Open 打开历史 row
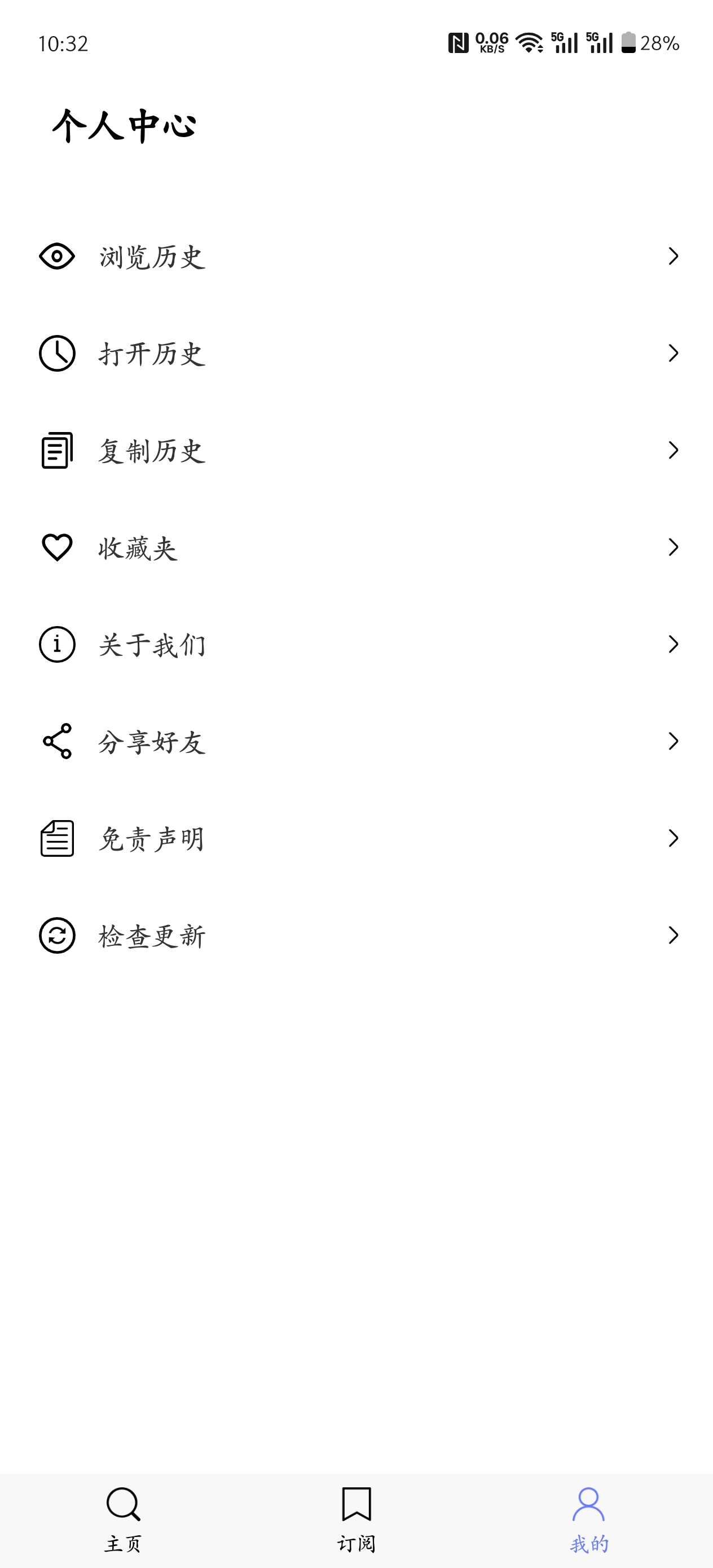The image size is (713, 1568). point(356,353)
